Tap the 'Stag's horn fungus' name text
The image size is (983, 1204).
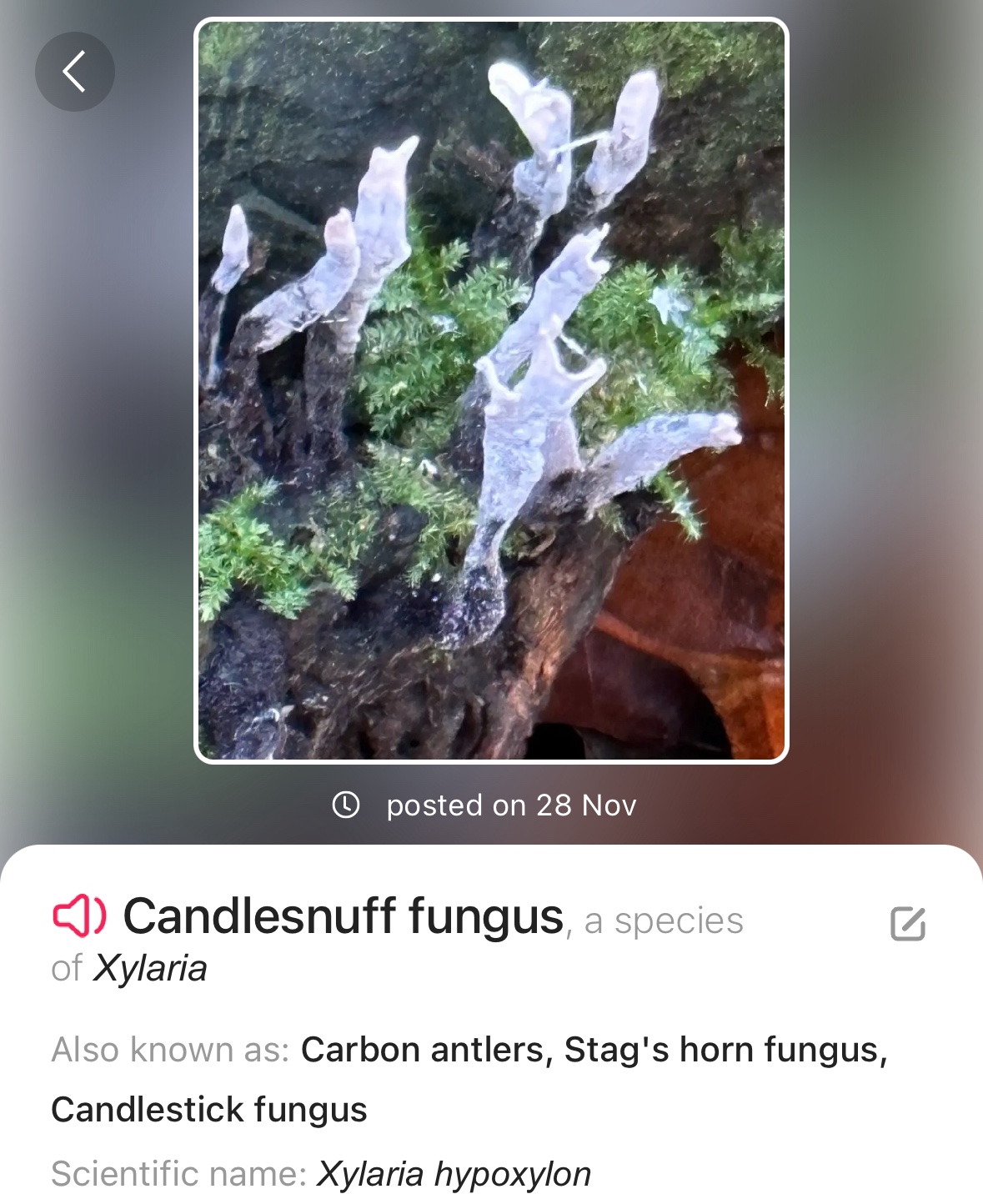(727, 1050)
